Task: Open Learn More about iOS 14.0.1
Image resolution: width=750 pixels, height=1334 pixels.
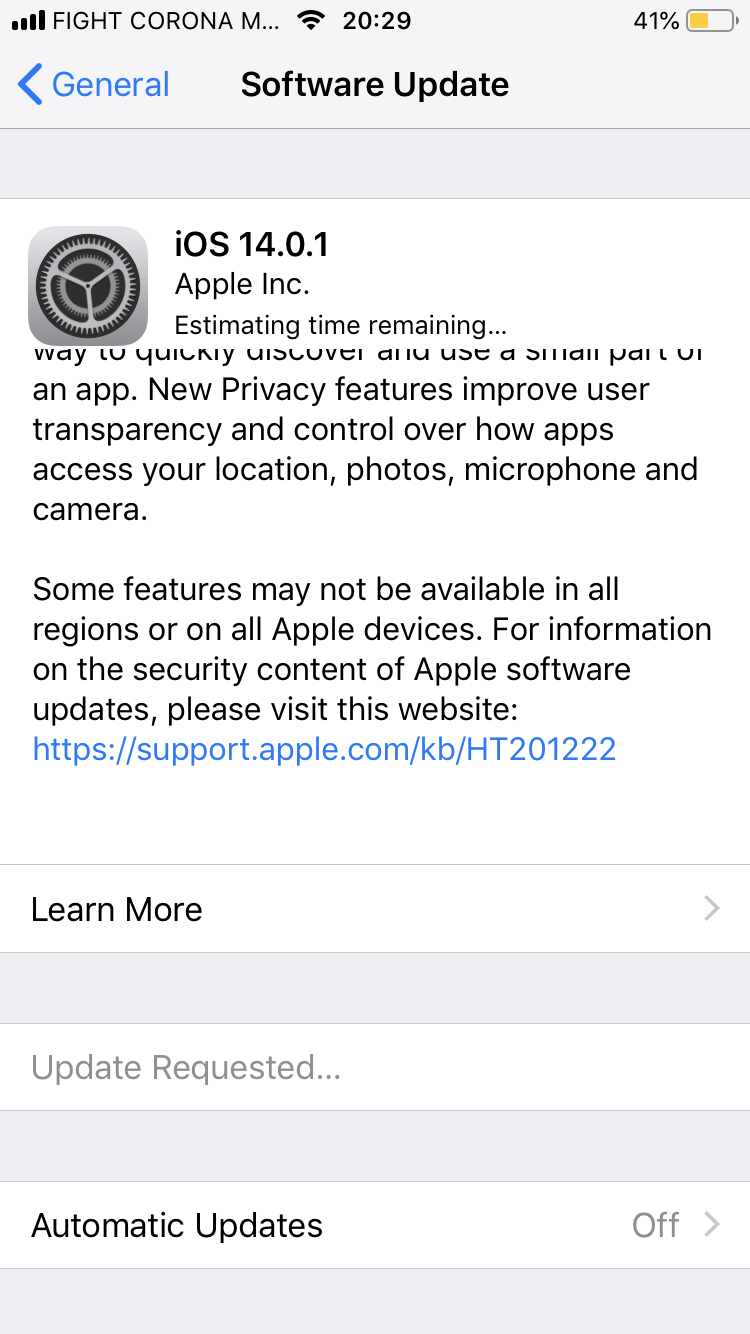Action: coord(375,909)
